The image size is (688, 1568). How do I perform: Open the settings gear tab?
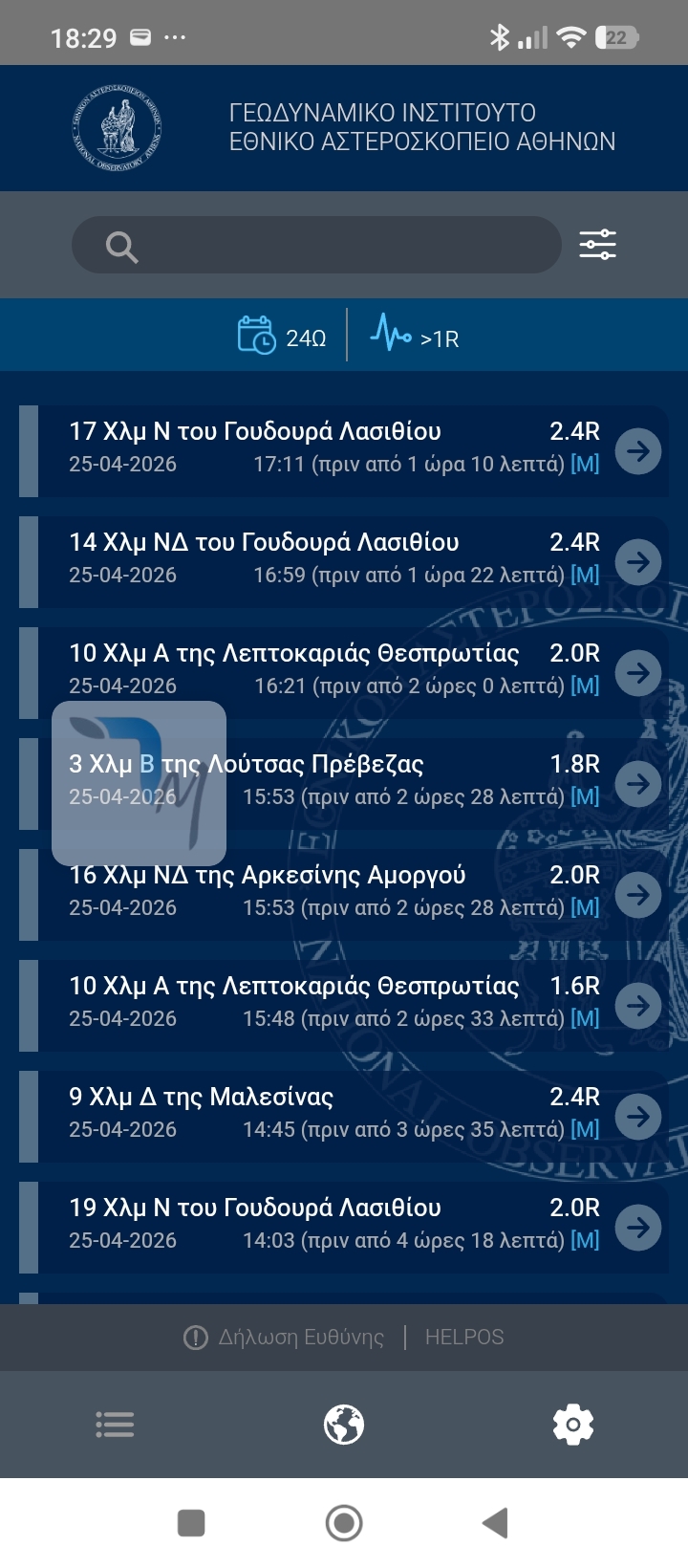573,1425
